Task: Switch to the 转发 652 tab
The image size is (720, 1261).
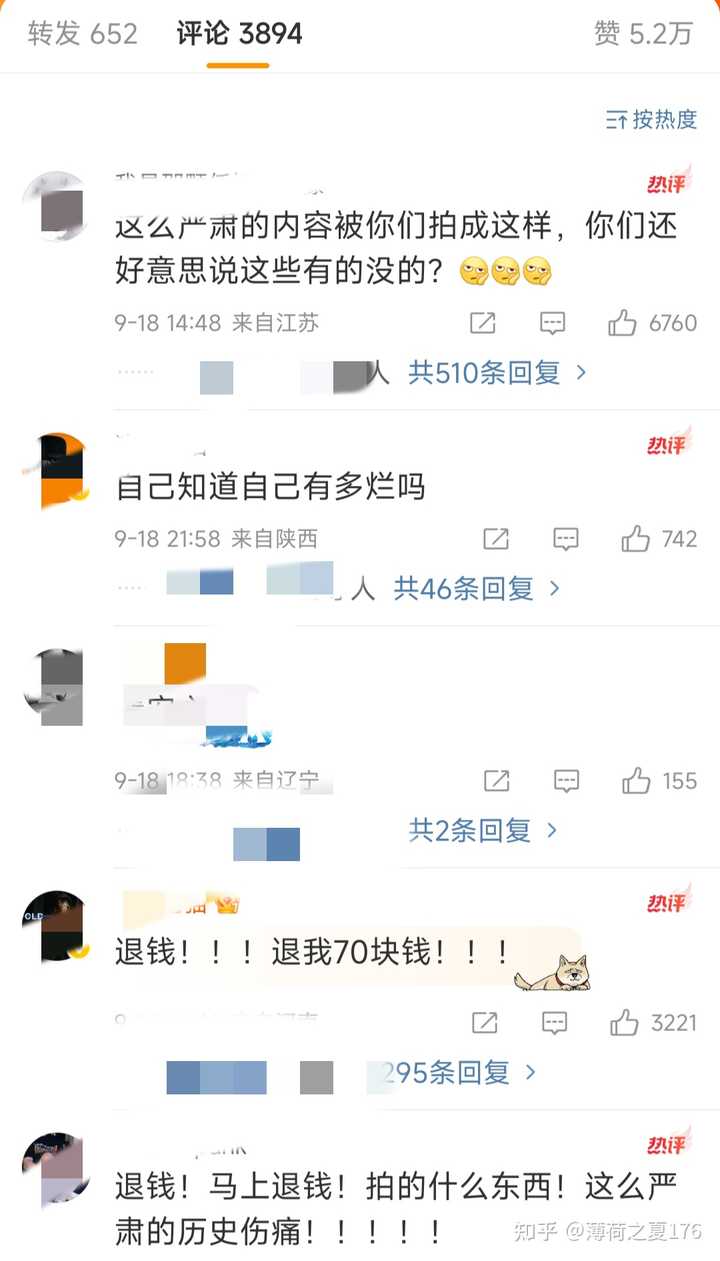Action: tap(82, 34)
